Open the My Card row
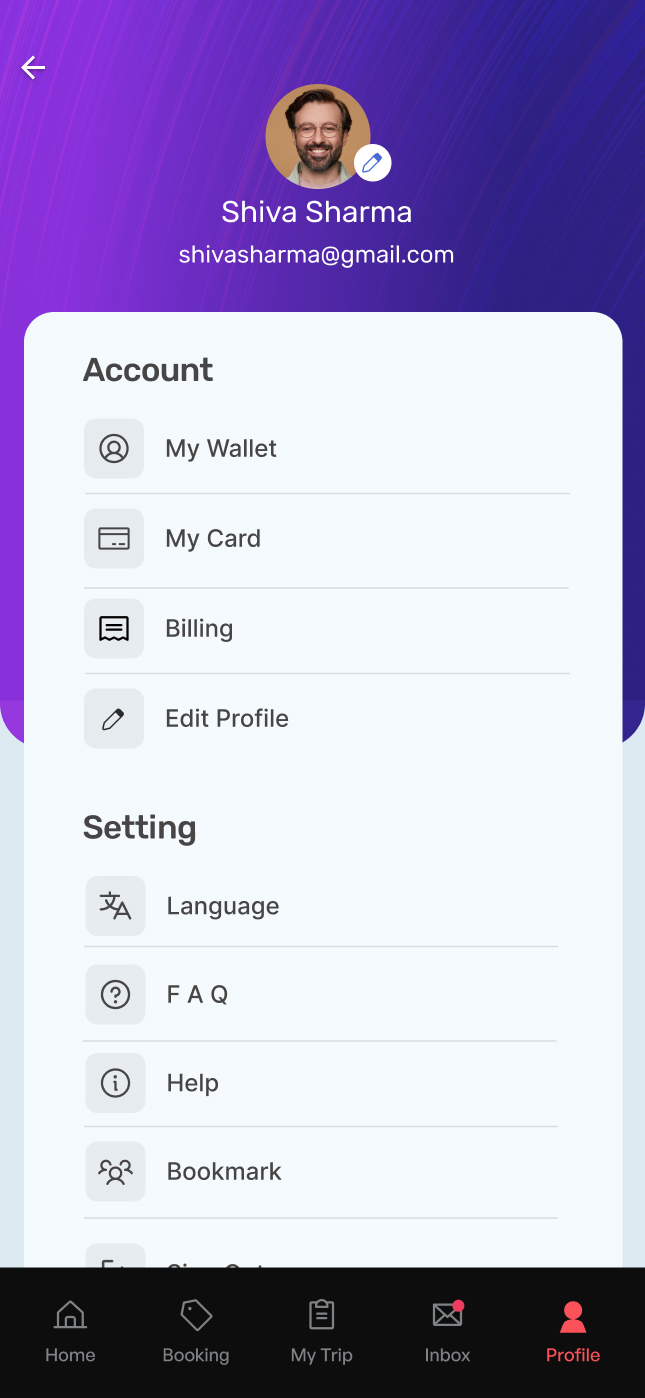645x1398 pixels. coord(213,539)
